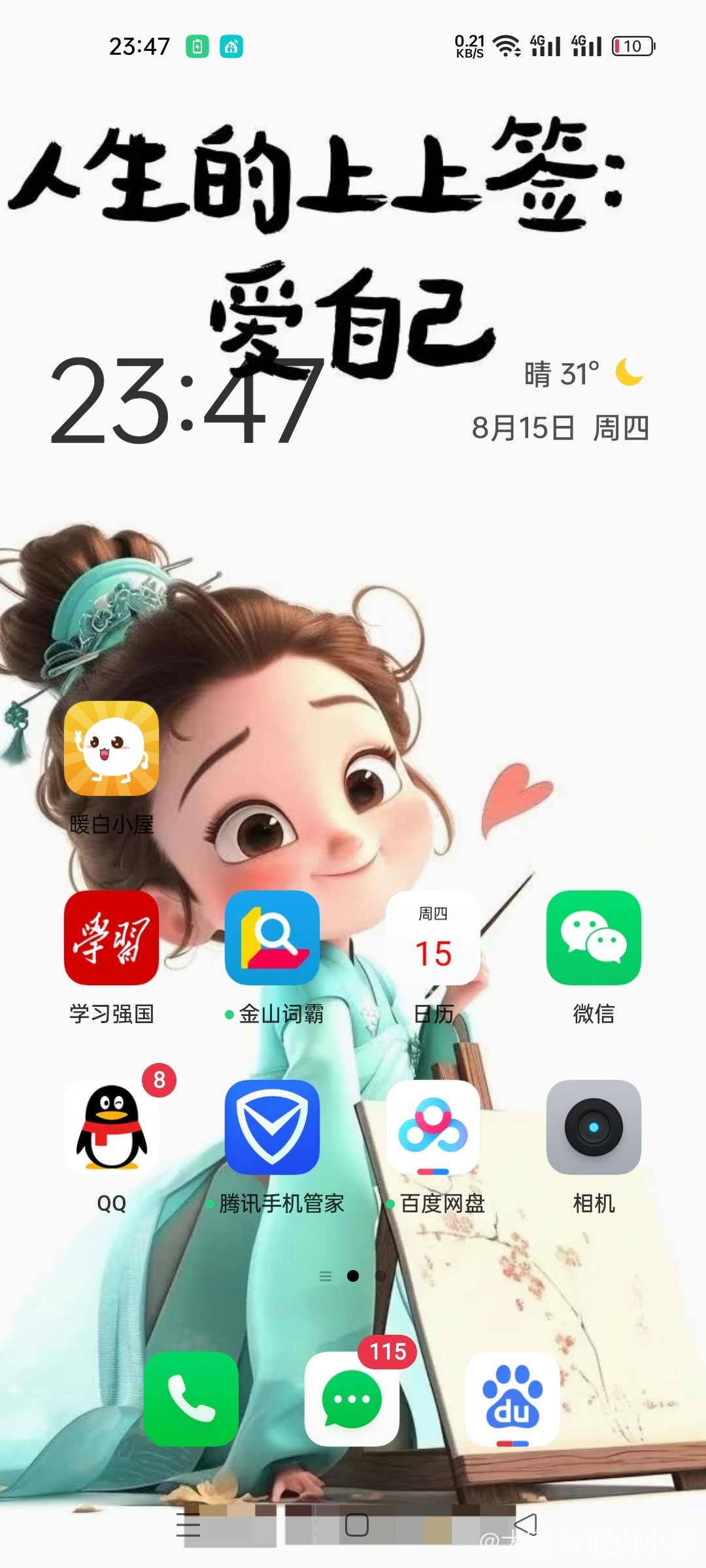Open the 暖白小屋 app

[111, 749]
